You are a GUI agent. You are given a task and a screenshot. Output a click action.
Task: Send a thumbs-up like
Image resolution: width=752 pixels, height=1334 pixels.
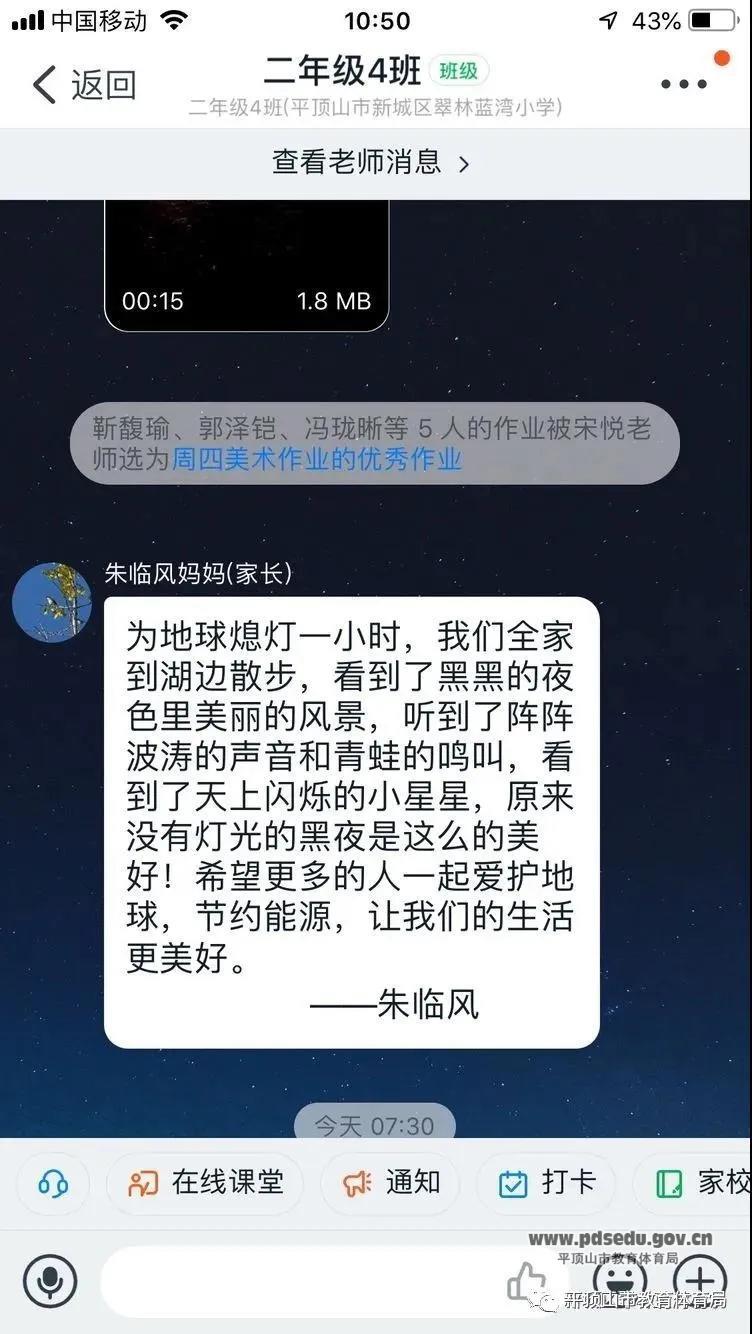[527, 1282]
